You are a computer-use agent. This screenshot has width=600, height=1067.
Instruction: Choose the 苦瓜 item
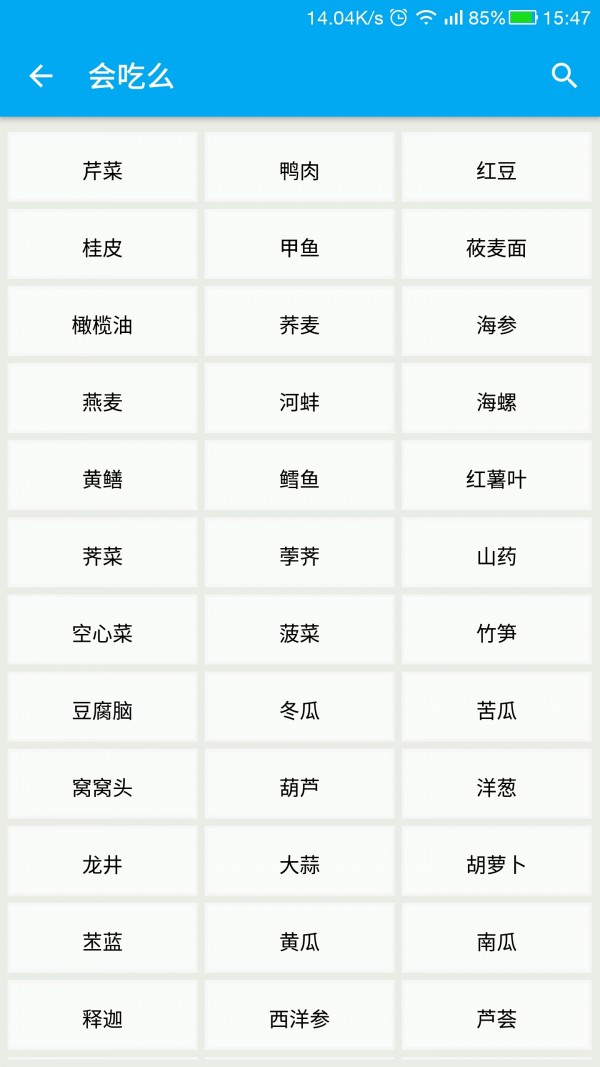pos(497,706)
